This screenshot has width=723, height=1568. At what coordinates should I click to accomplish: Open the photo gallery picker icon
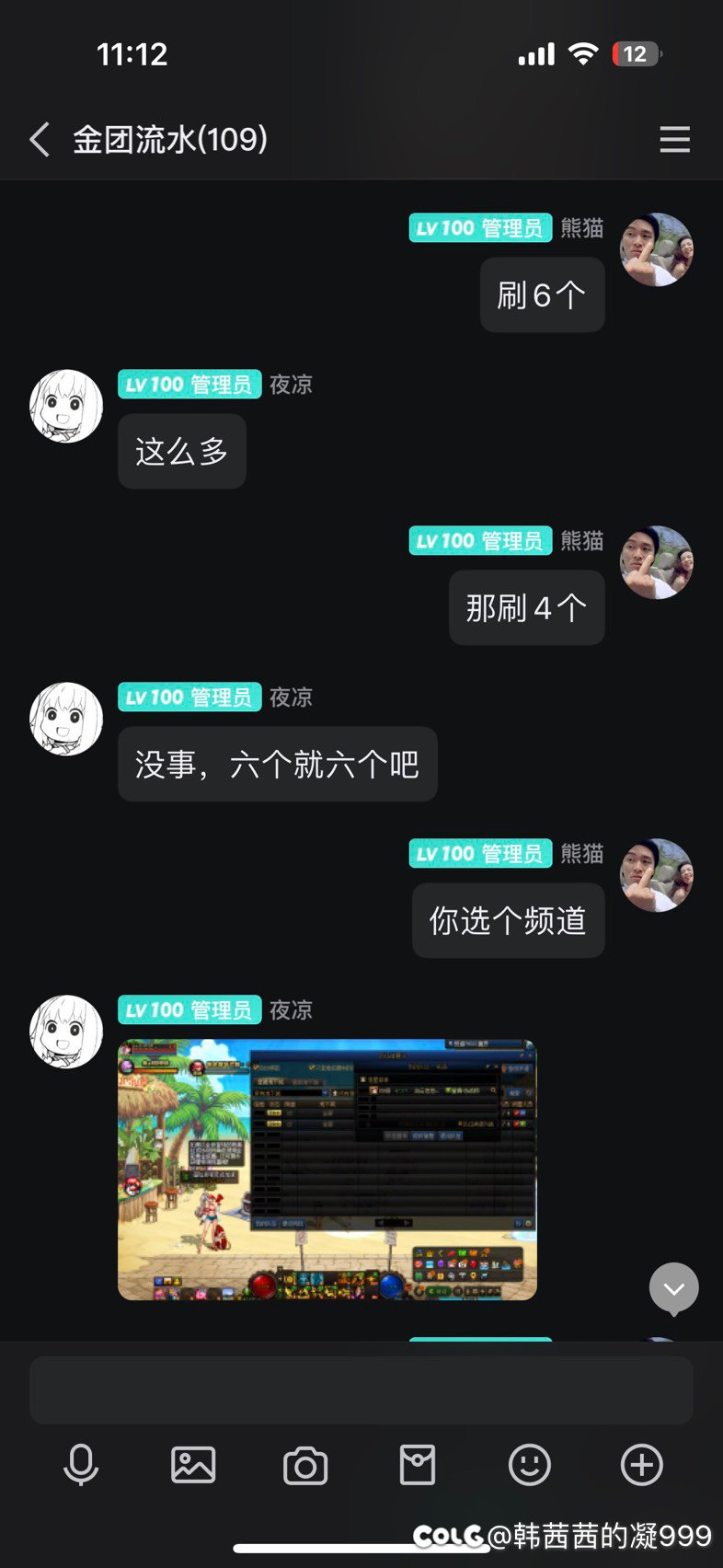[193, 1465]
